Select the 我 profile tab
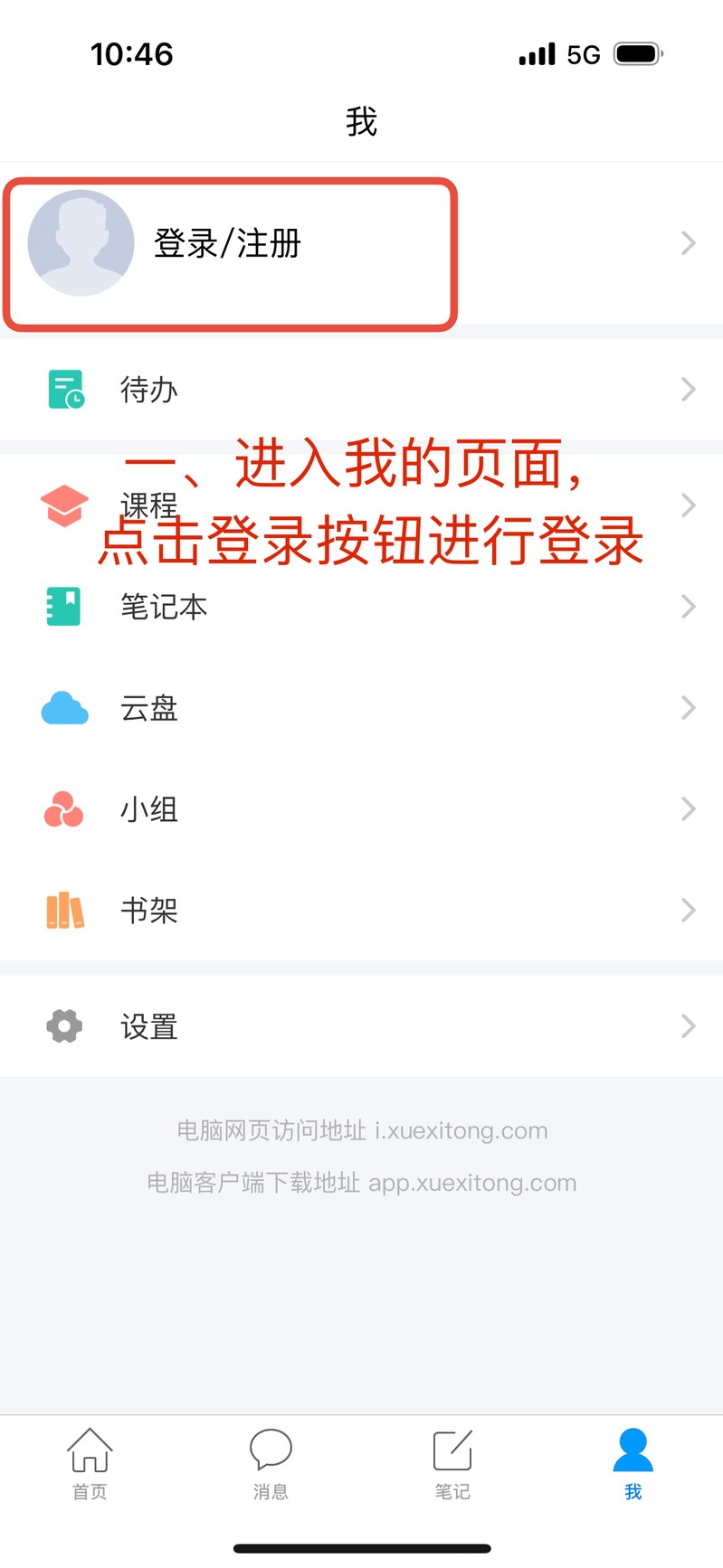Image resolution: width=723 pixels, height=1568 pixels. coord(633,1464)
